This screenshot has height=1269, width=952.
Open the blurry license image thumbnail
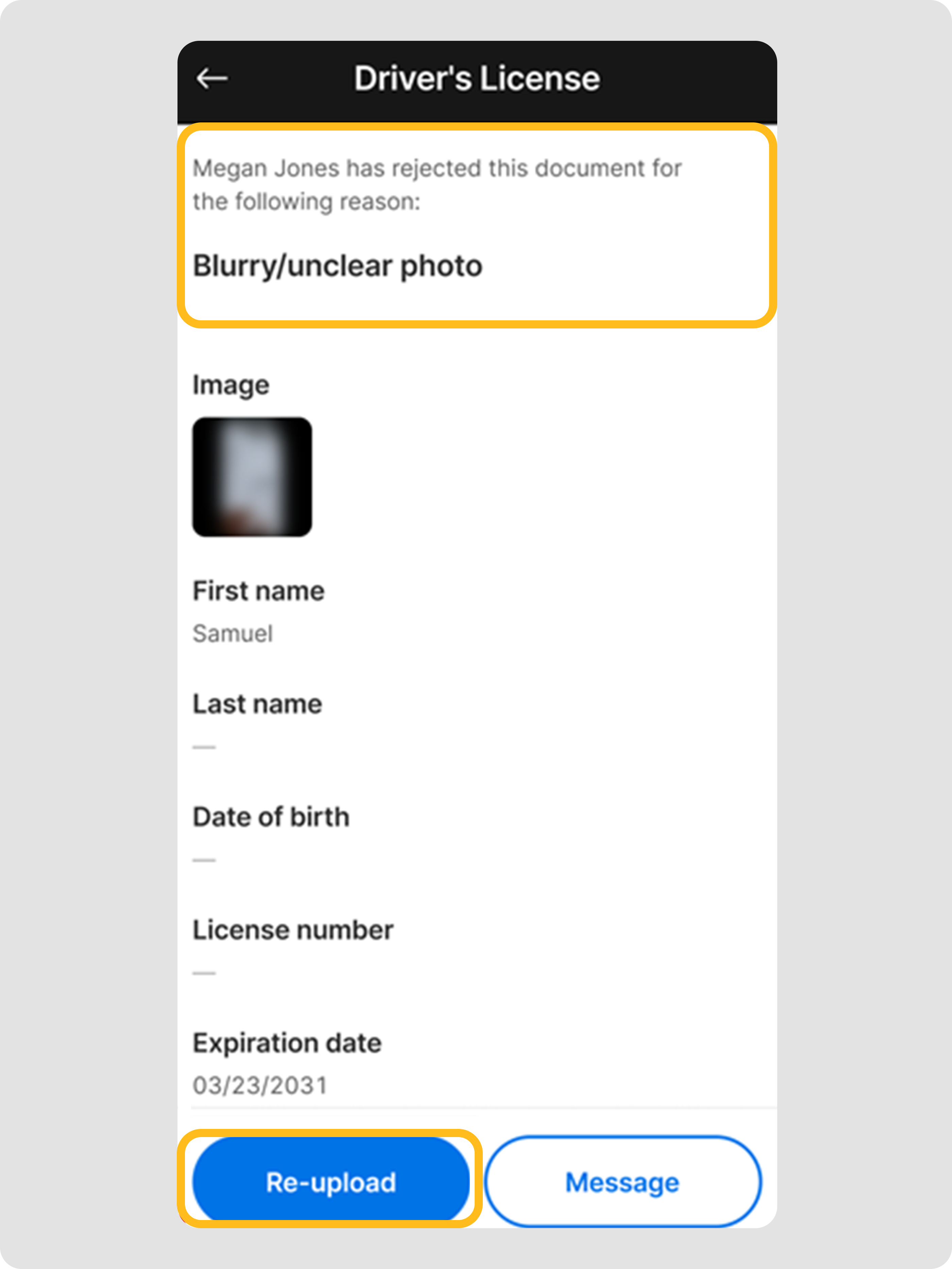pyautogui.click(x=252, y=477)
